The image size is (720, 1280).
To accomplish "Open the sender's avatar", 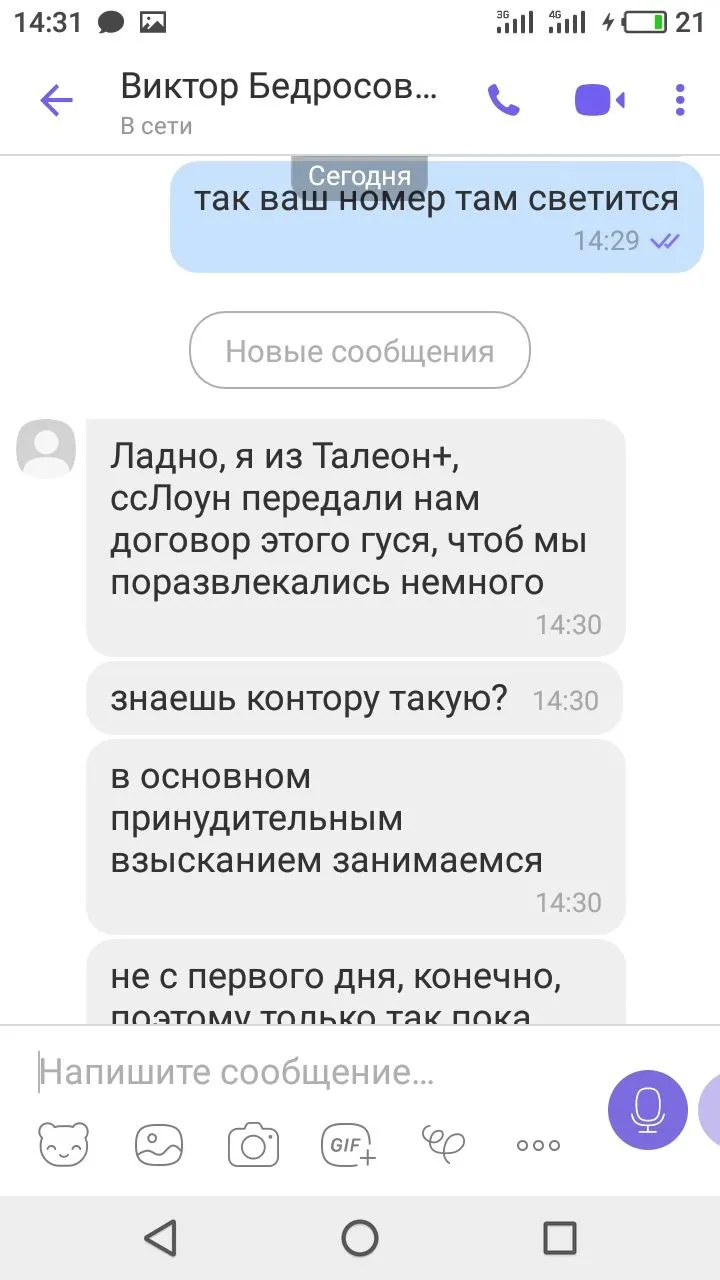I will (x=46, y=448).
